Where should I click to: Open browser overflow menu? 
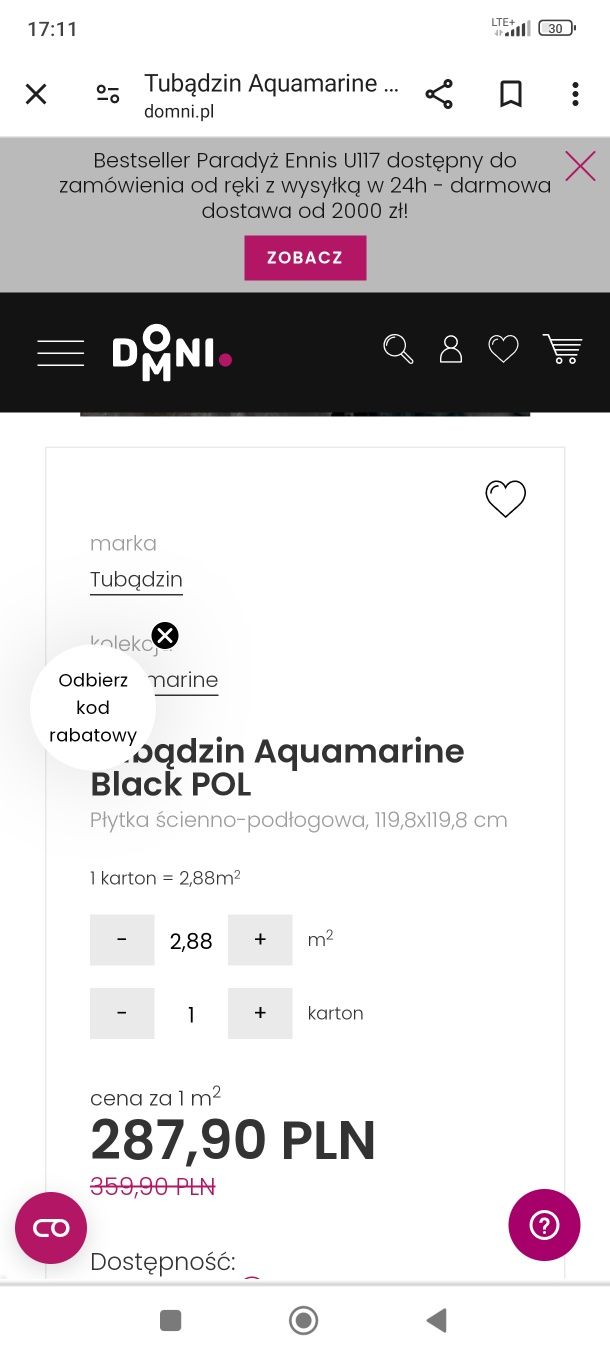575,95
